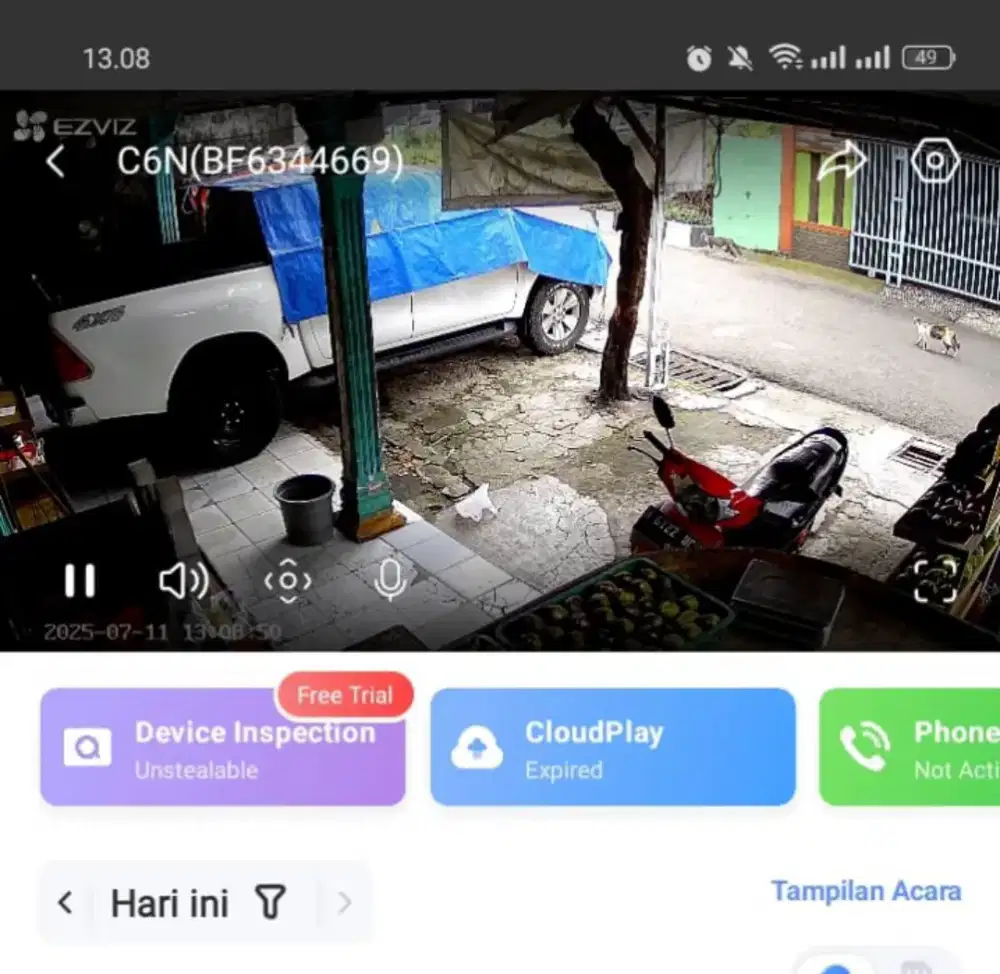
Task: Go to the next day
Action: [345, 903]
